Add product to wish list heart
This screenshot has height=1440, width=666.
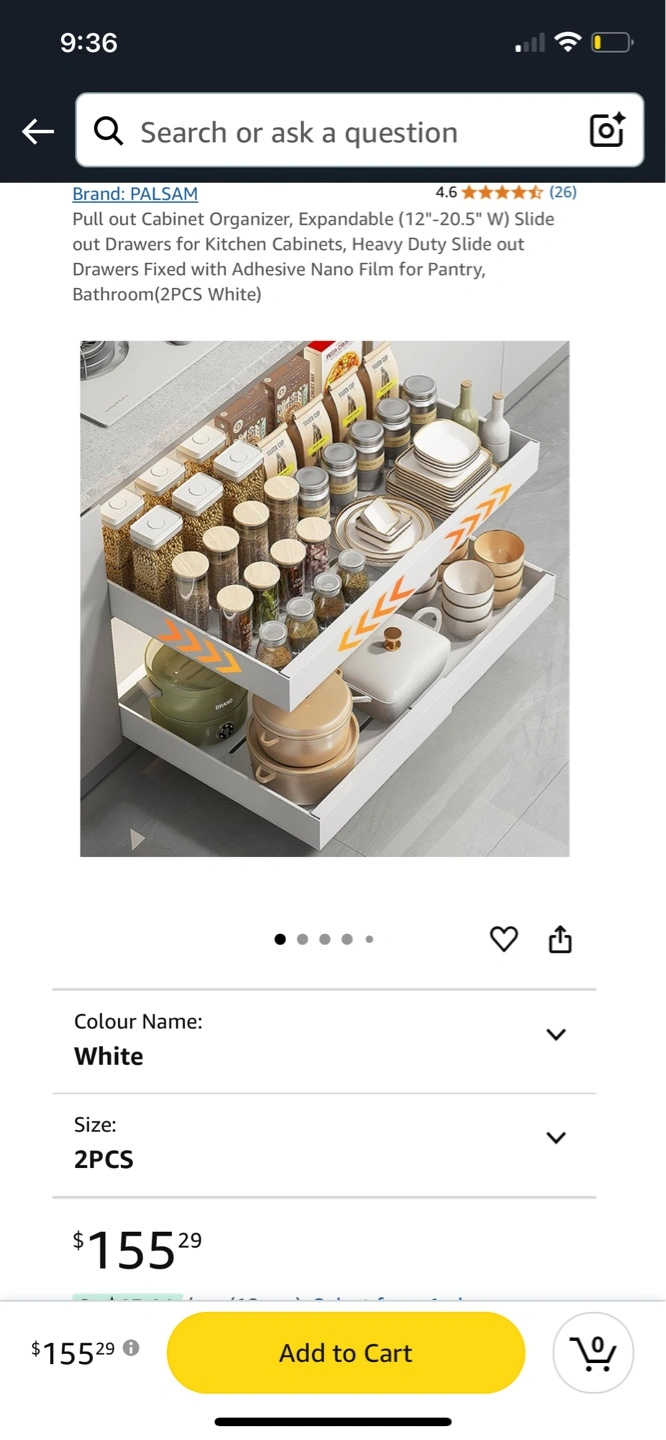[504, 939]
